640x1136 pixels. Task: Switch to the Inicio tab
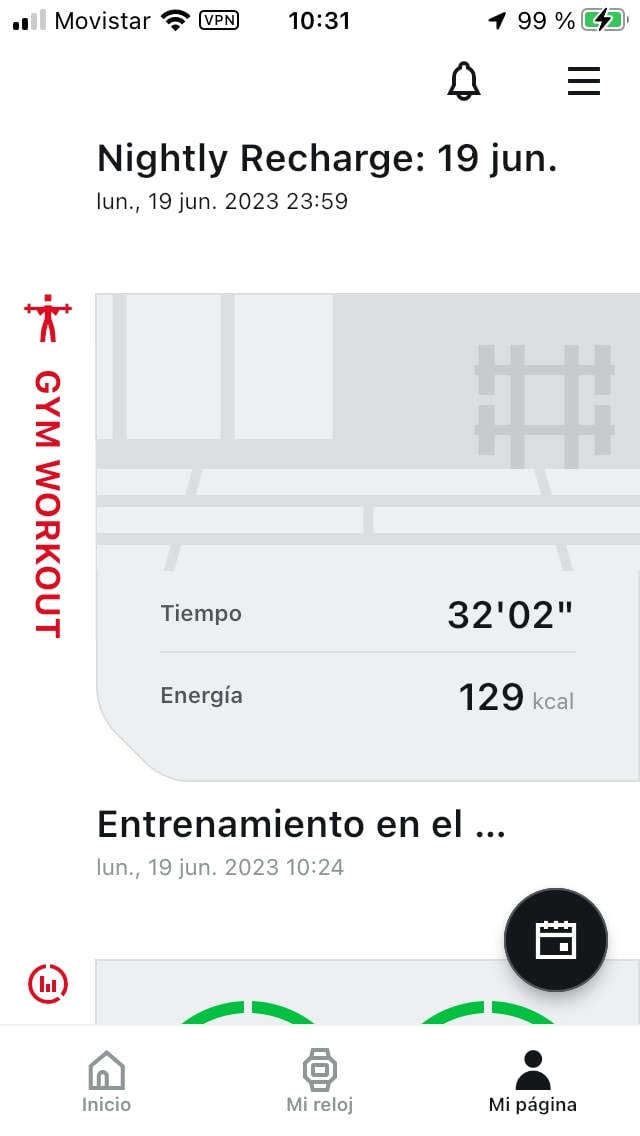click(106, 1080)
